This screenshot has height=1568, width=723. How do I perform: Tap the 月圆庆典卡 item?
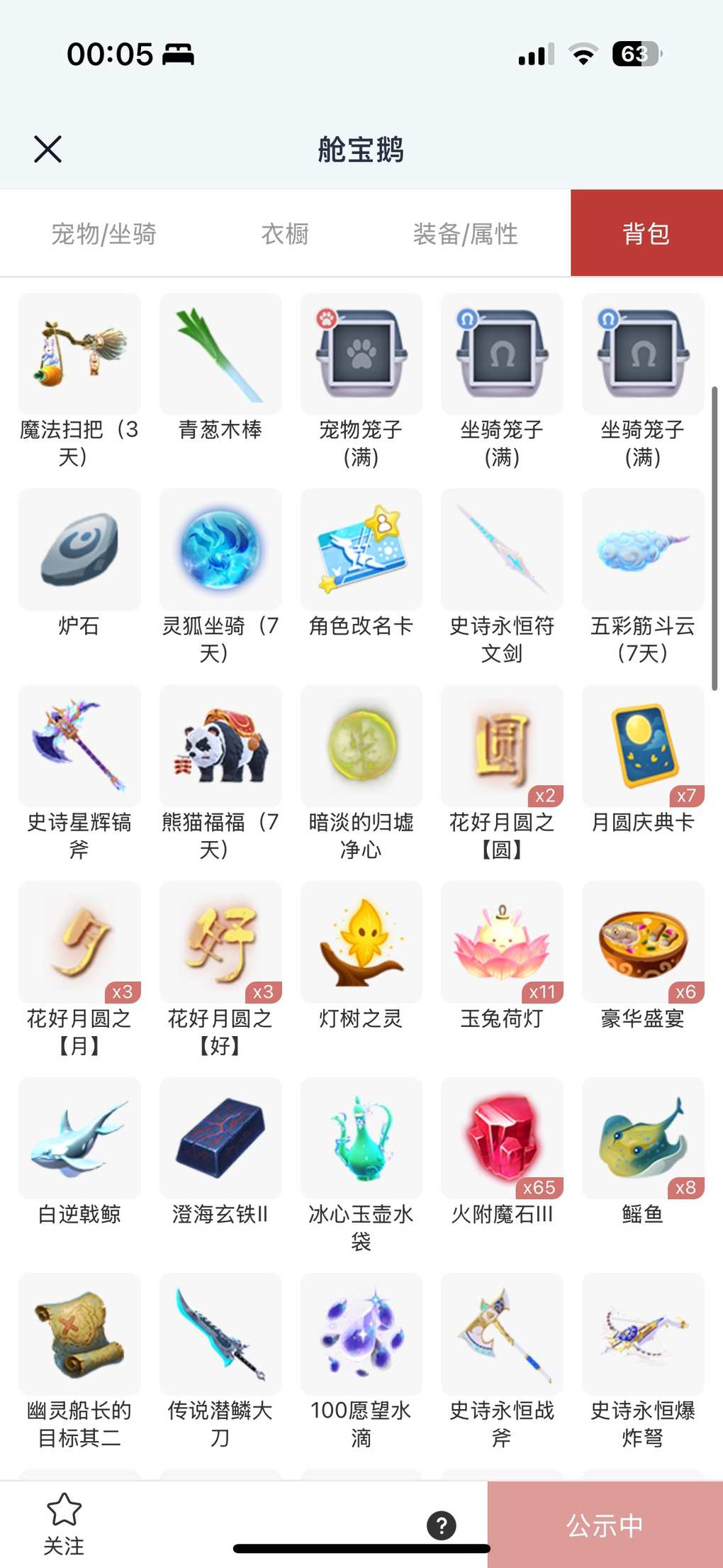643,746
